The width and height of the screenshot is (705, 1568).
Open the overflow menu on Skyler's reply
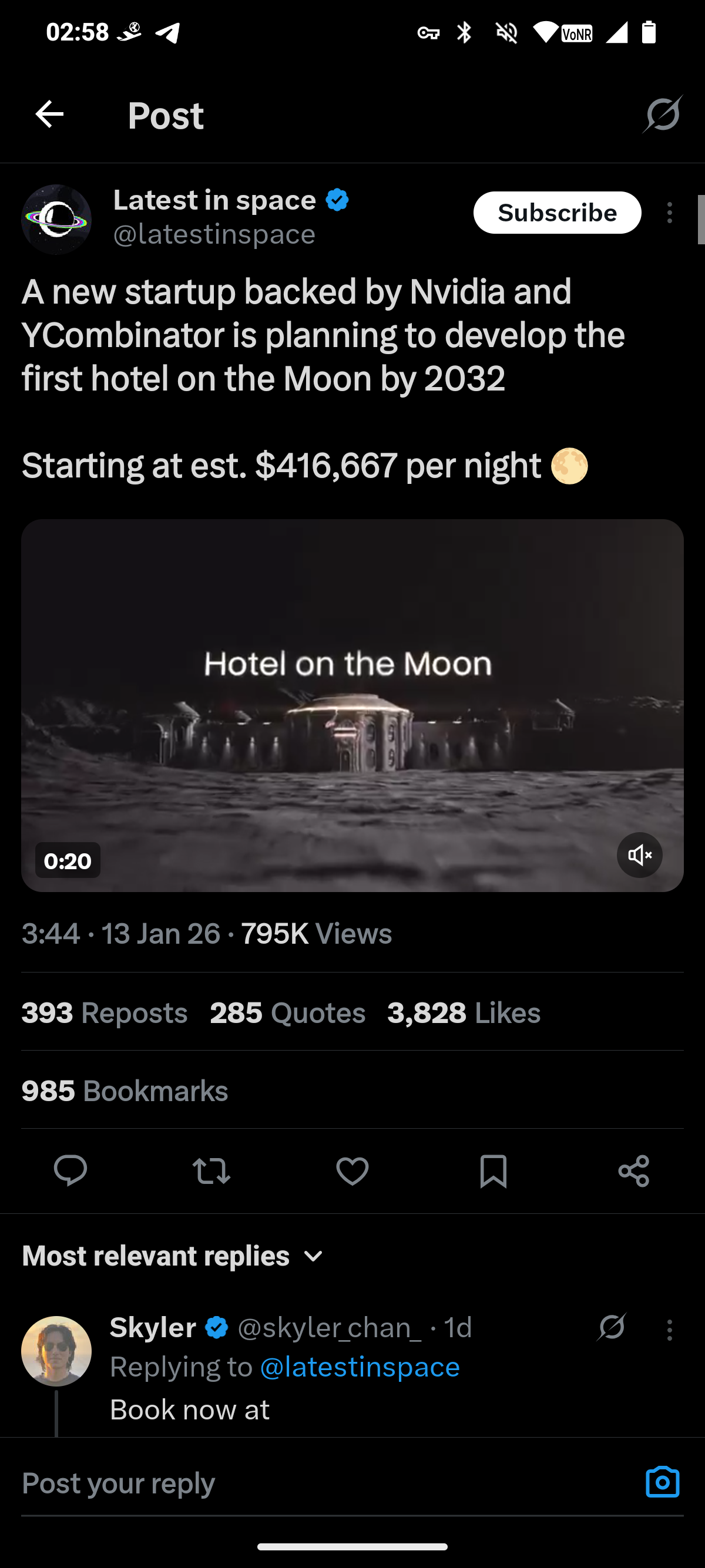pos(670,1330)
